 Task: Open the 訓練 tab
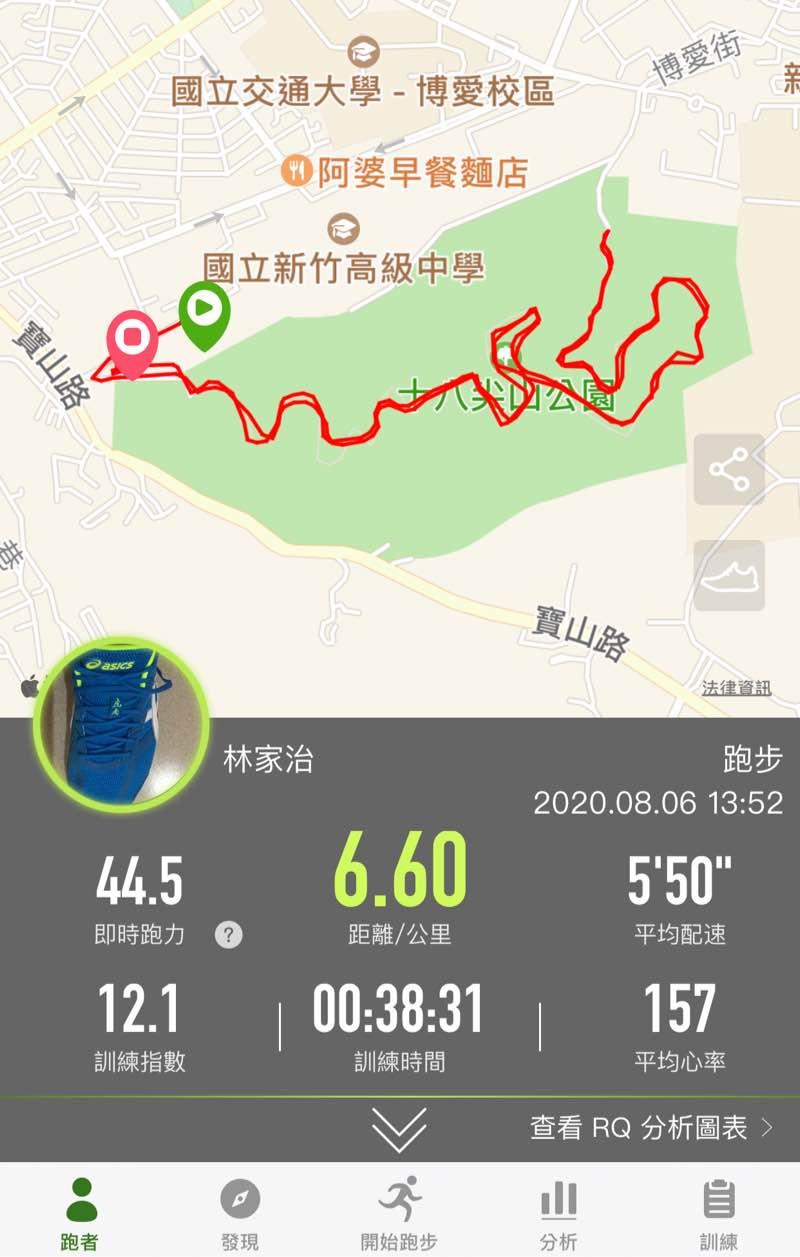(718, 1213)
